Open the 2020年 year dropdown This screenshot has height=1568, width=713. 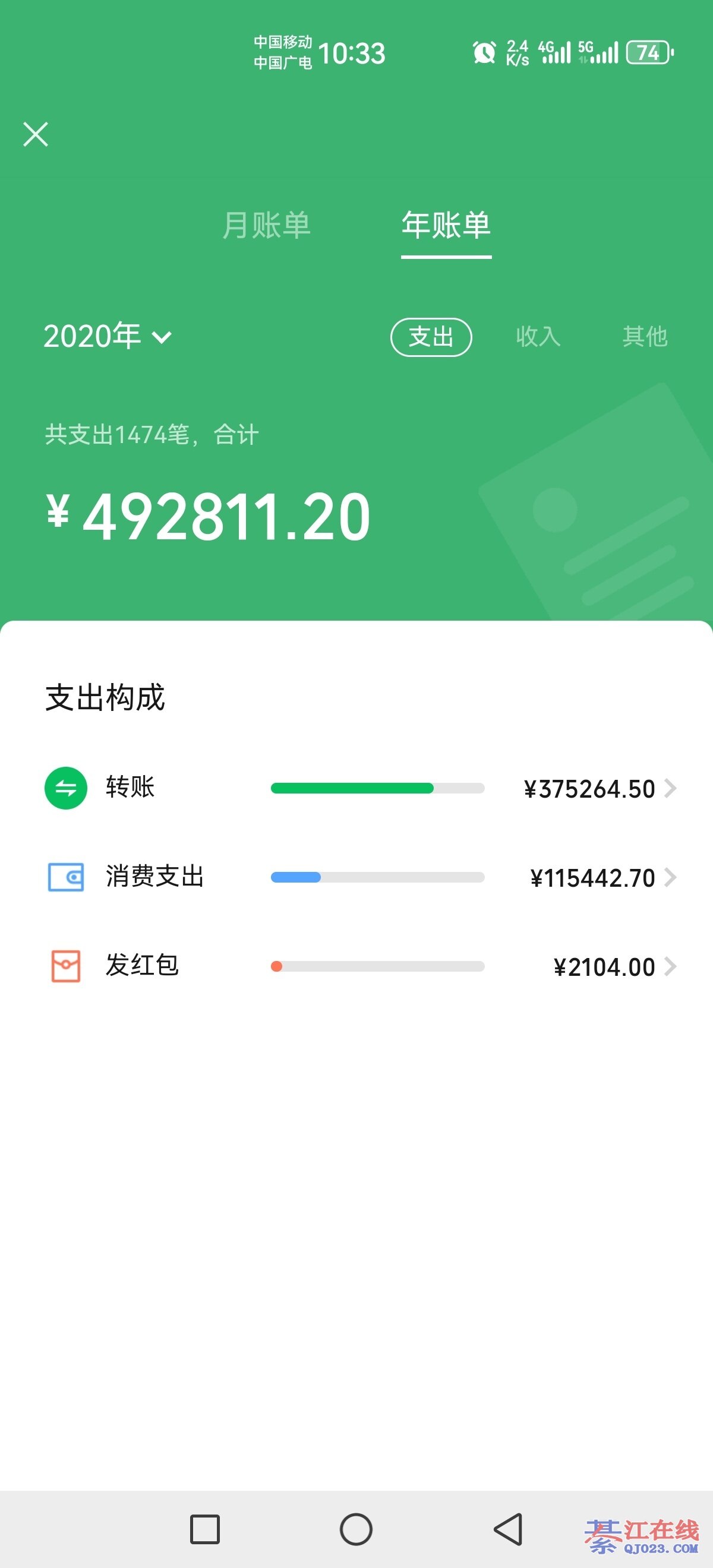click(107, 336)
